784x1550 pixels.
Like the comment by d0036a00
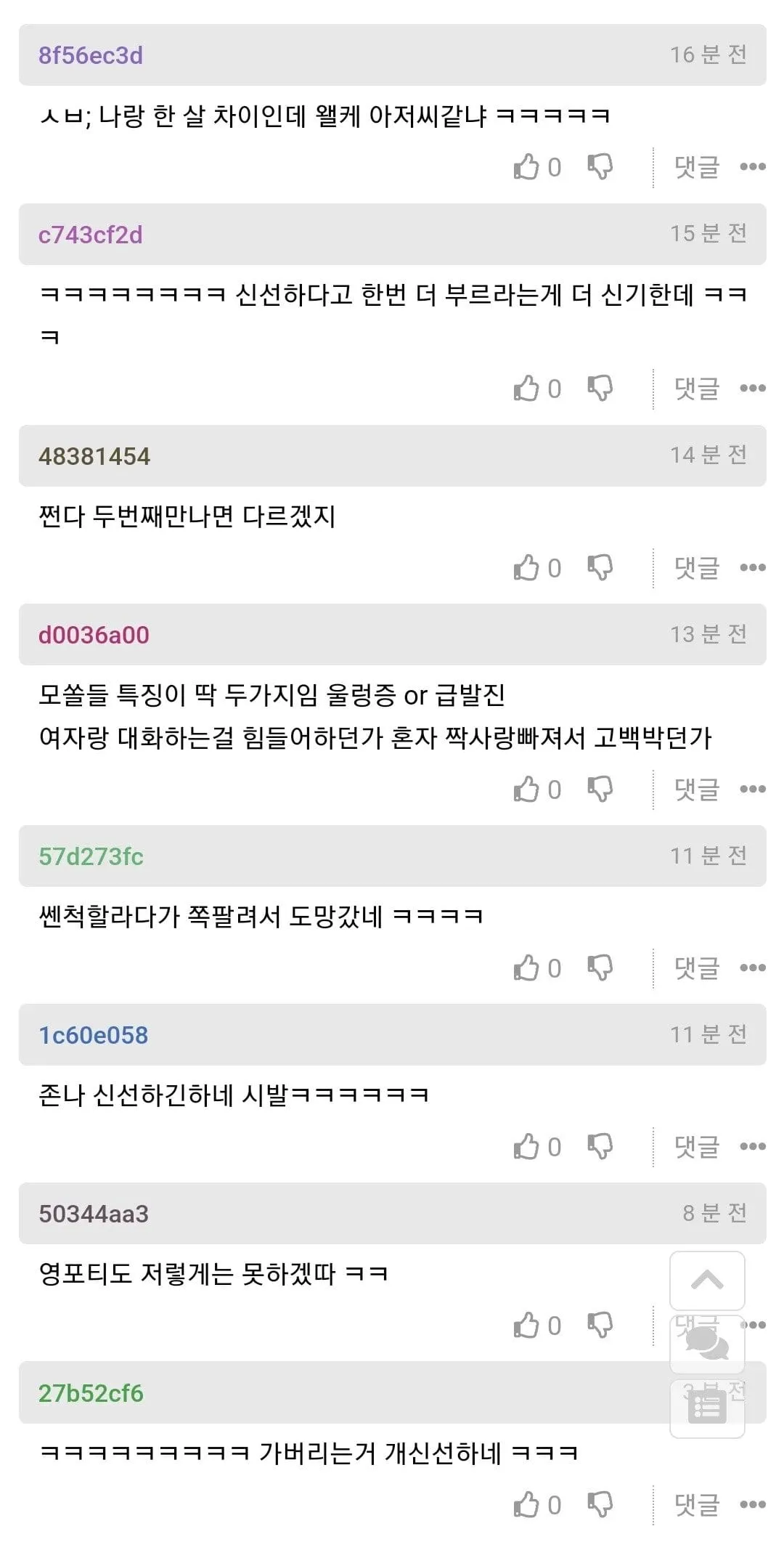click(526, 789)
